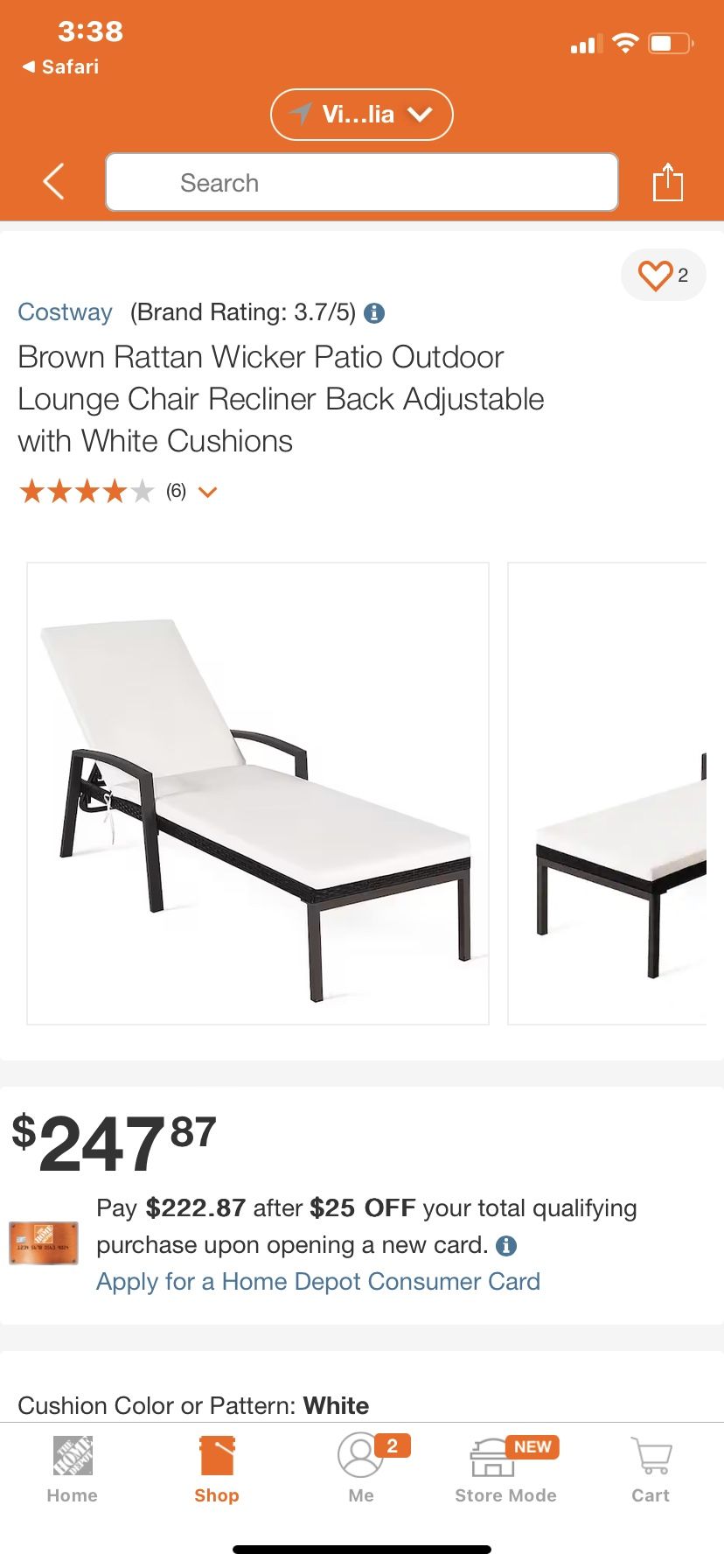
Task: Expand the star rating reviews chevron
Action: [x=207, y=492]
